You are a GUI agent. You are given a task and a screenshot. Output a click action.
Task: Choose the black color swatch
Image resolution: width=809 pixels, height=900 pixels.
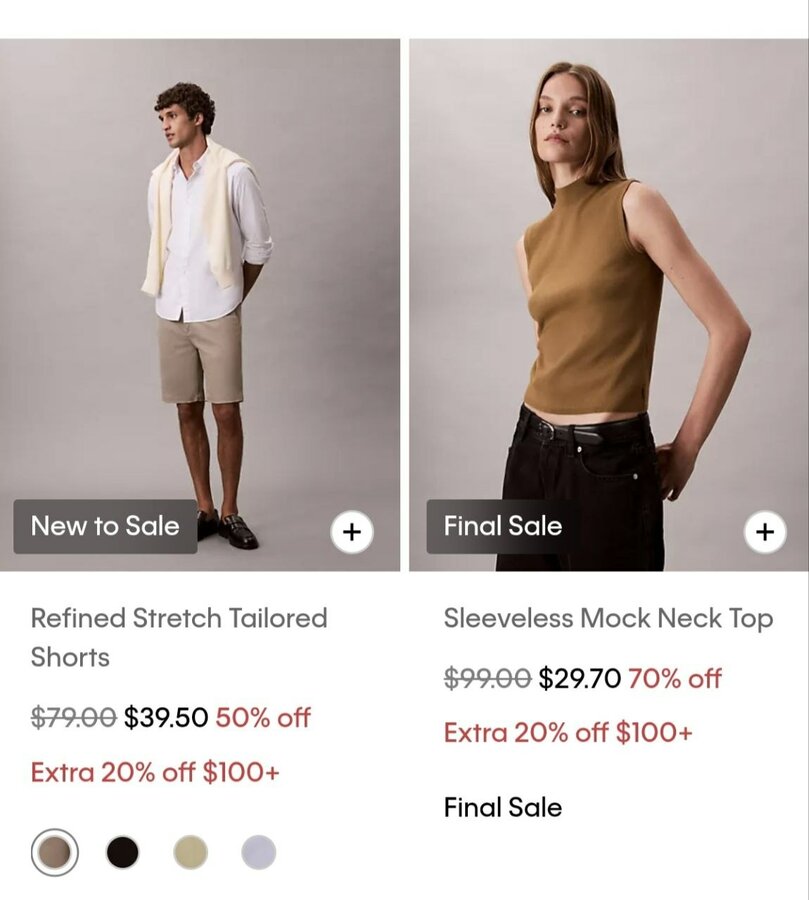click(x=123, y=853)
